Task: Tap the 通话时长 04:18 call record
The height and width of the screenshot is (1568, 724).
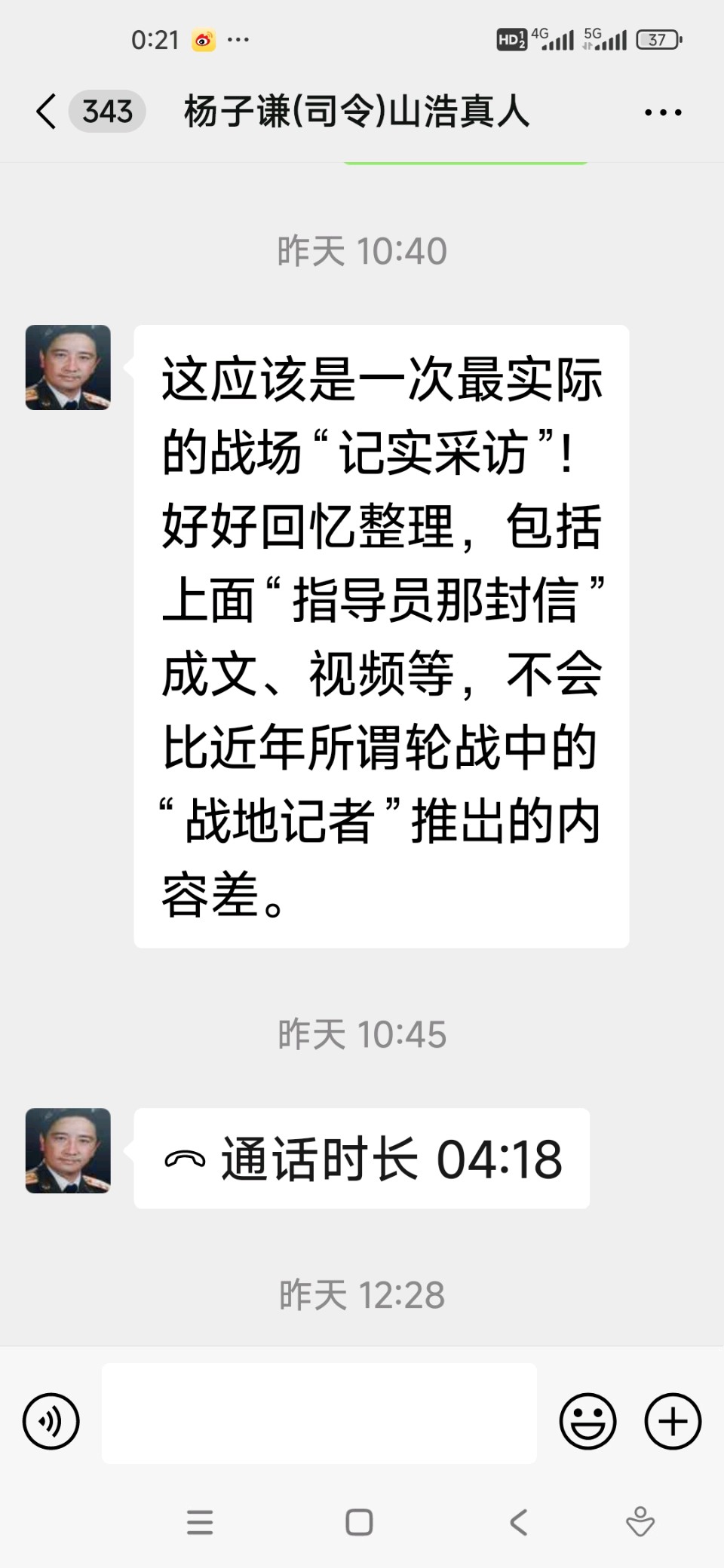Action: point(362,1159)
